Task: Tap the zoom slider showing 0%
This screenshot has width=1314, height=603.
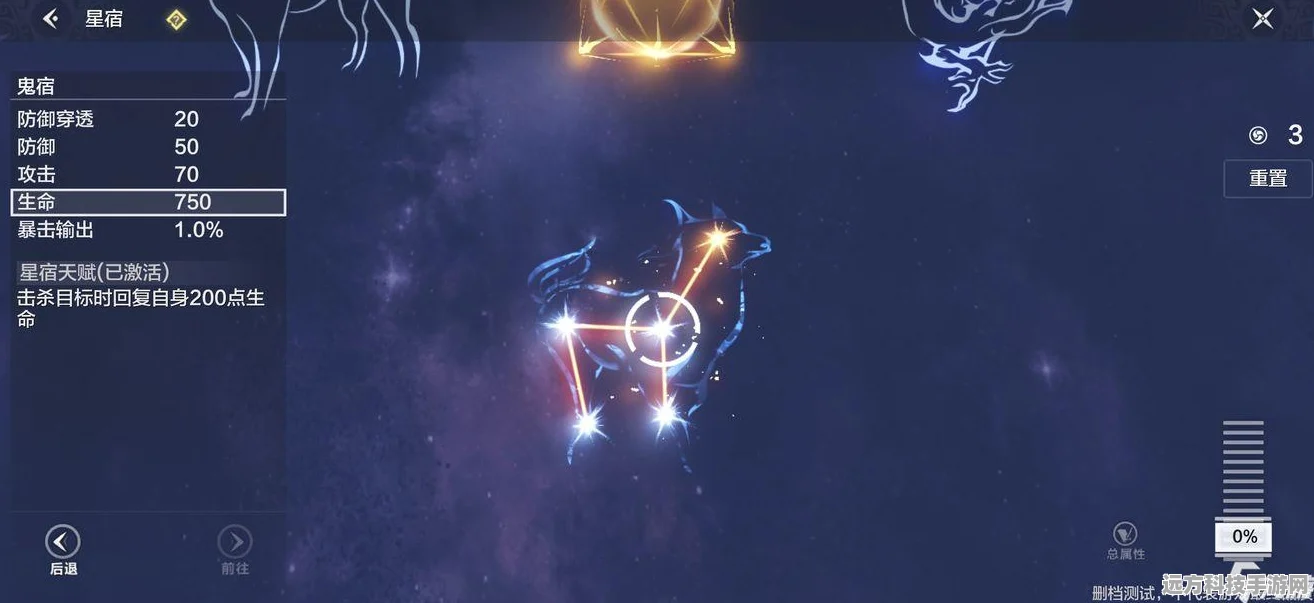Action: click(x=1244, y=537)
